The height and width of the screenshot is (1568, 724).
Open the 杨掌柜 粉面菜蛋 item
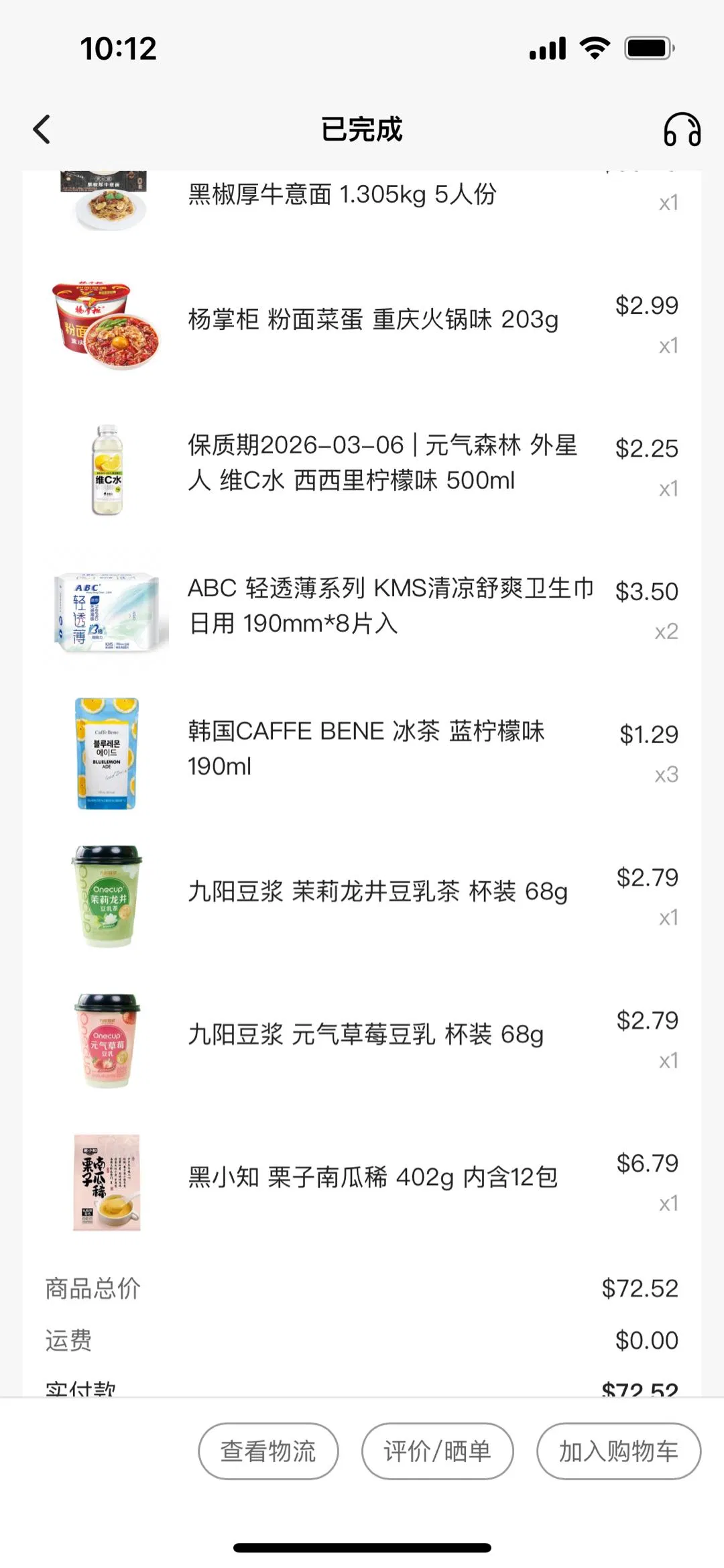tap(373, 320)
